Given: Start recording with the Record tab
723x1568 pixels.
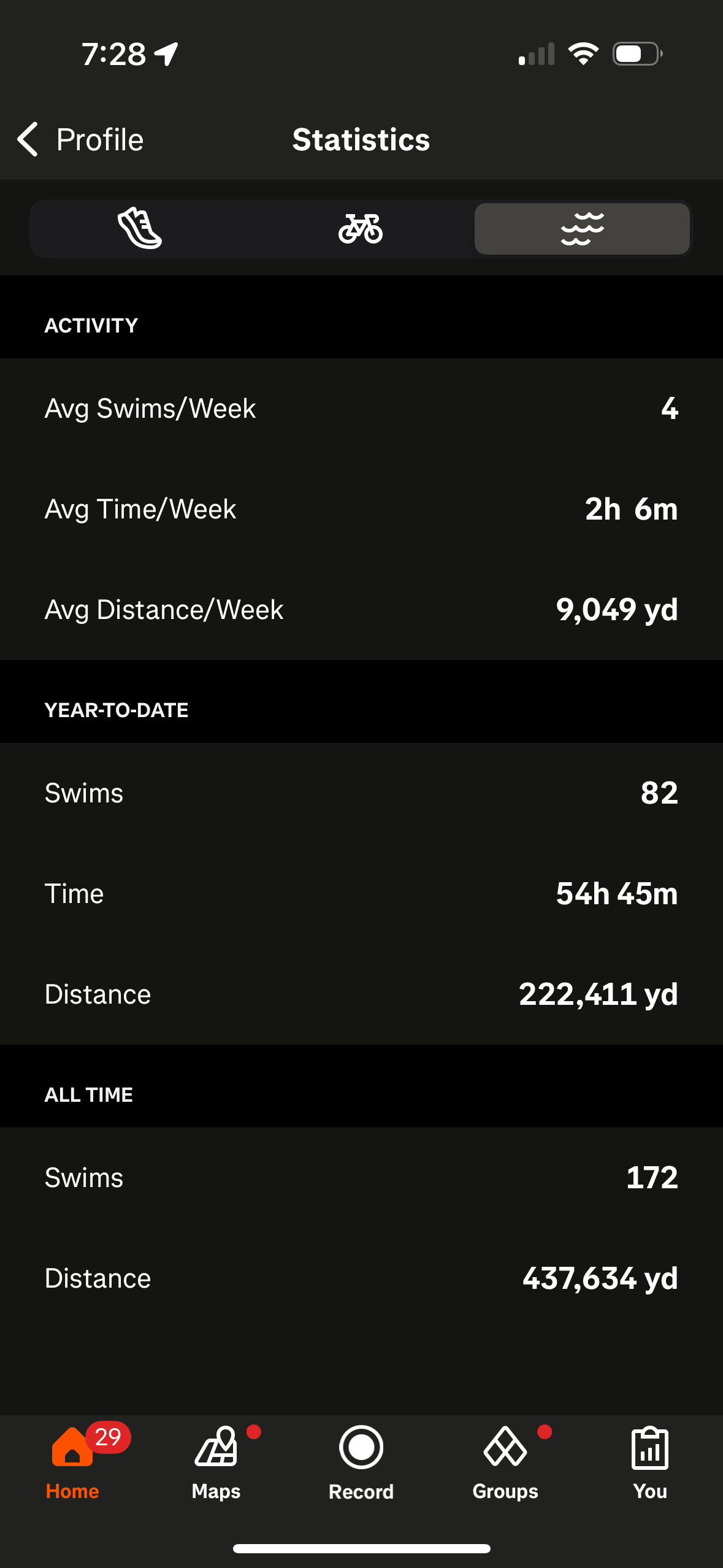Looking at the screenshot, I should click(361, 1462).
